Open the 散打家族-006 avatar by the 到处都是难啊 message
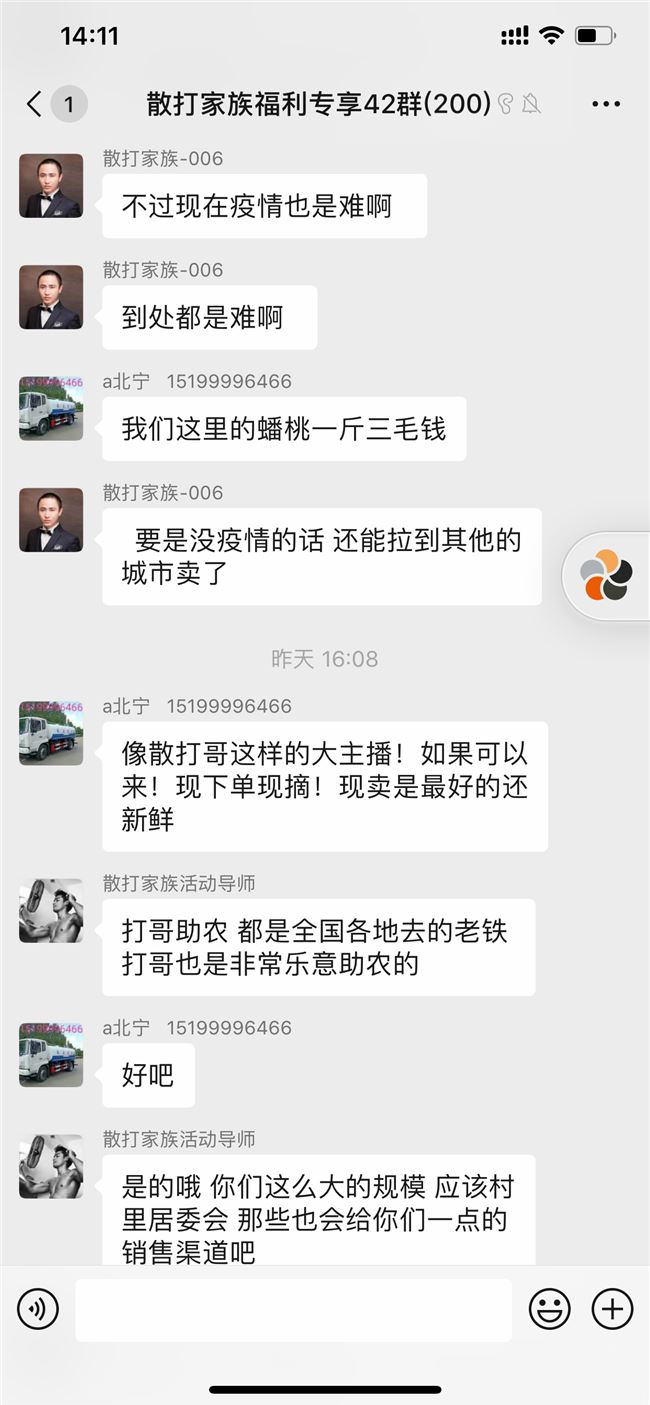 pyautogui.click(x=51, y=297)
